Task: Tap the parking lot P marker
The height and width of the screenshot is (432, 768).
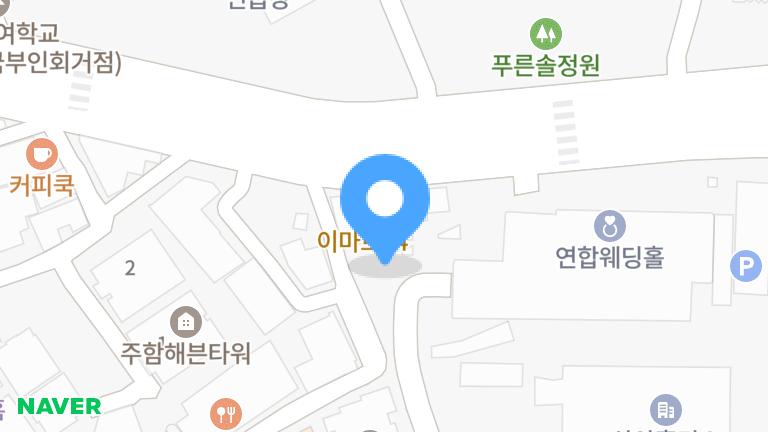Action: [745, 266]
